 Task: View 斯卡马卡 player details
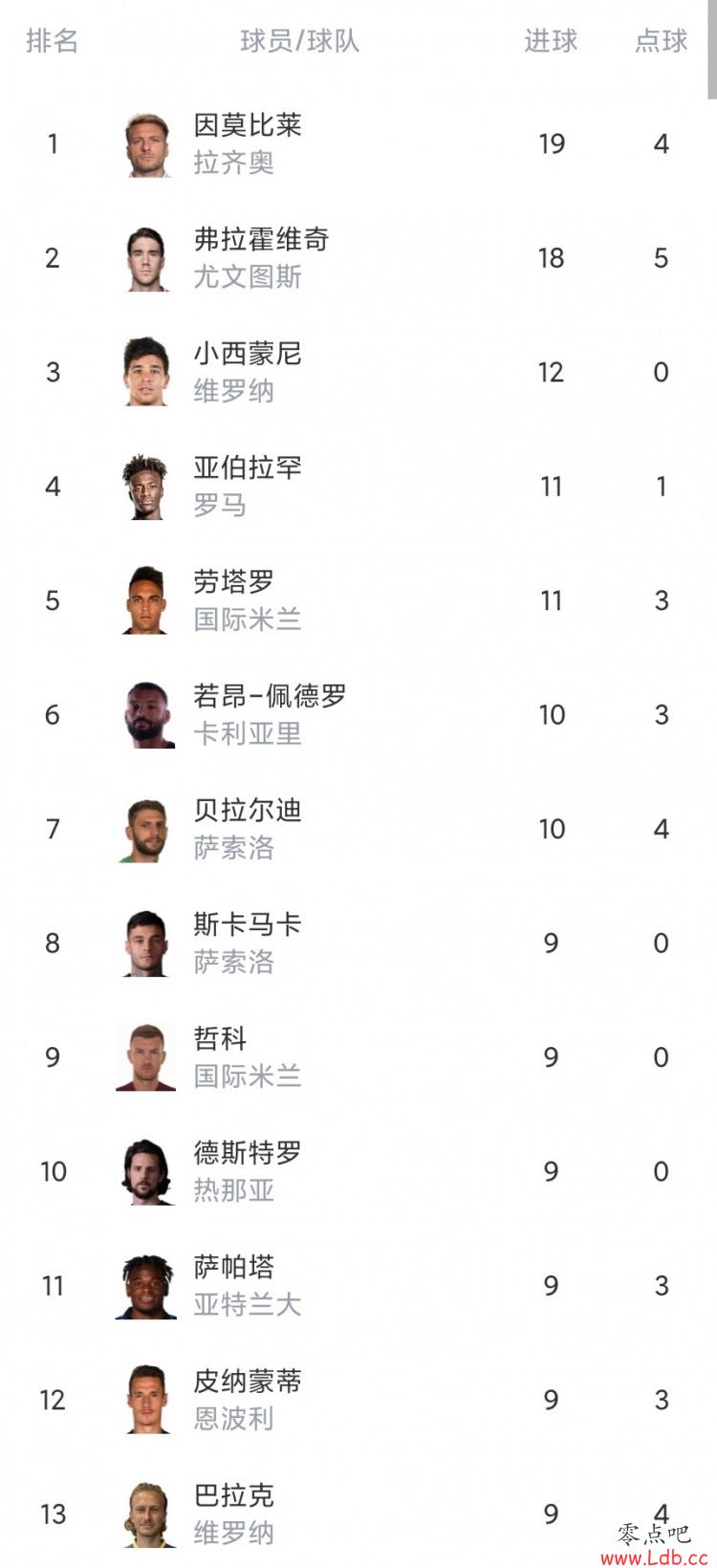tap(358, 943)
